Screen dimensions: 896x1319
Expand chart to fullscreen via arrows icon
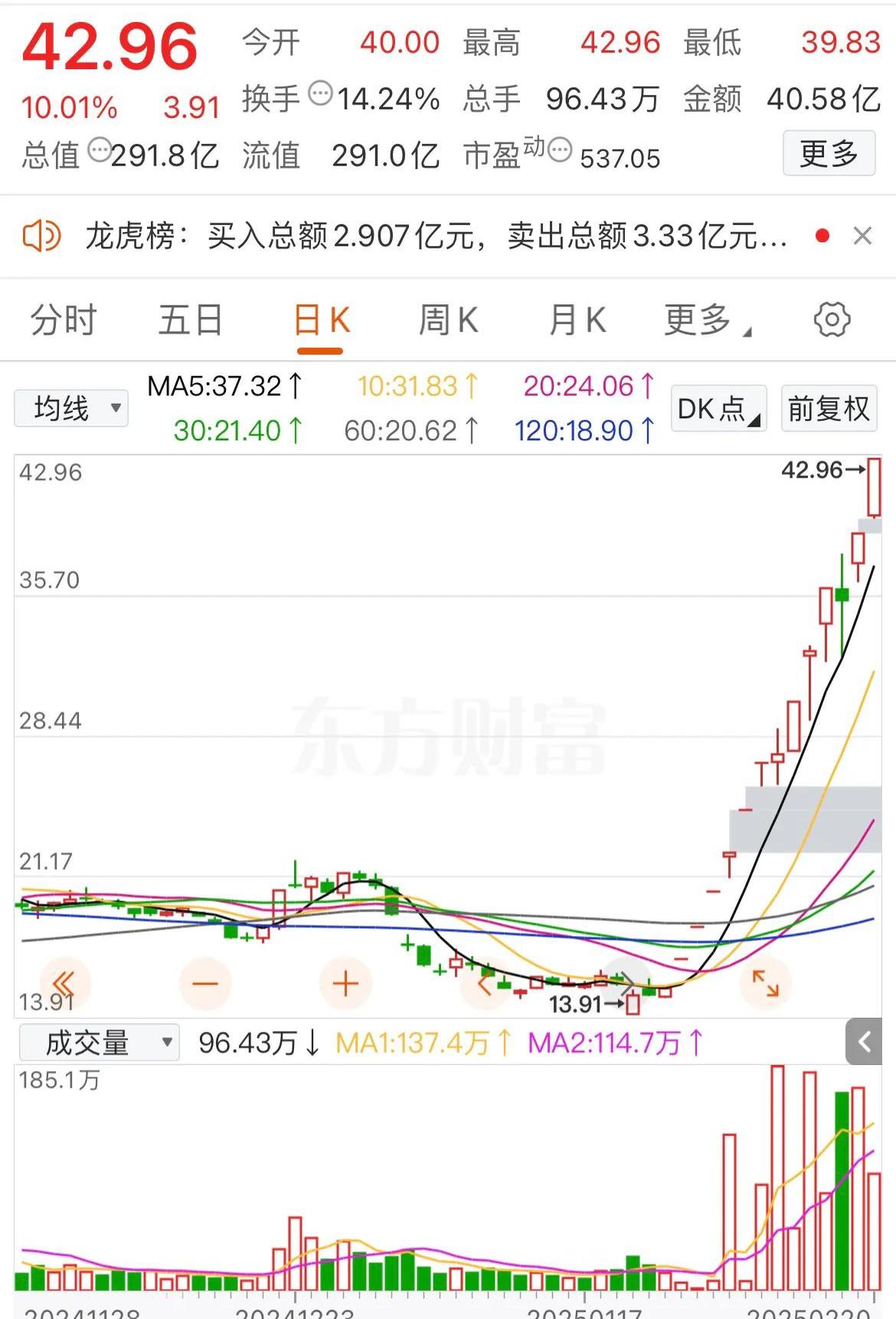tap(765, 983)
